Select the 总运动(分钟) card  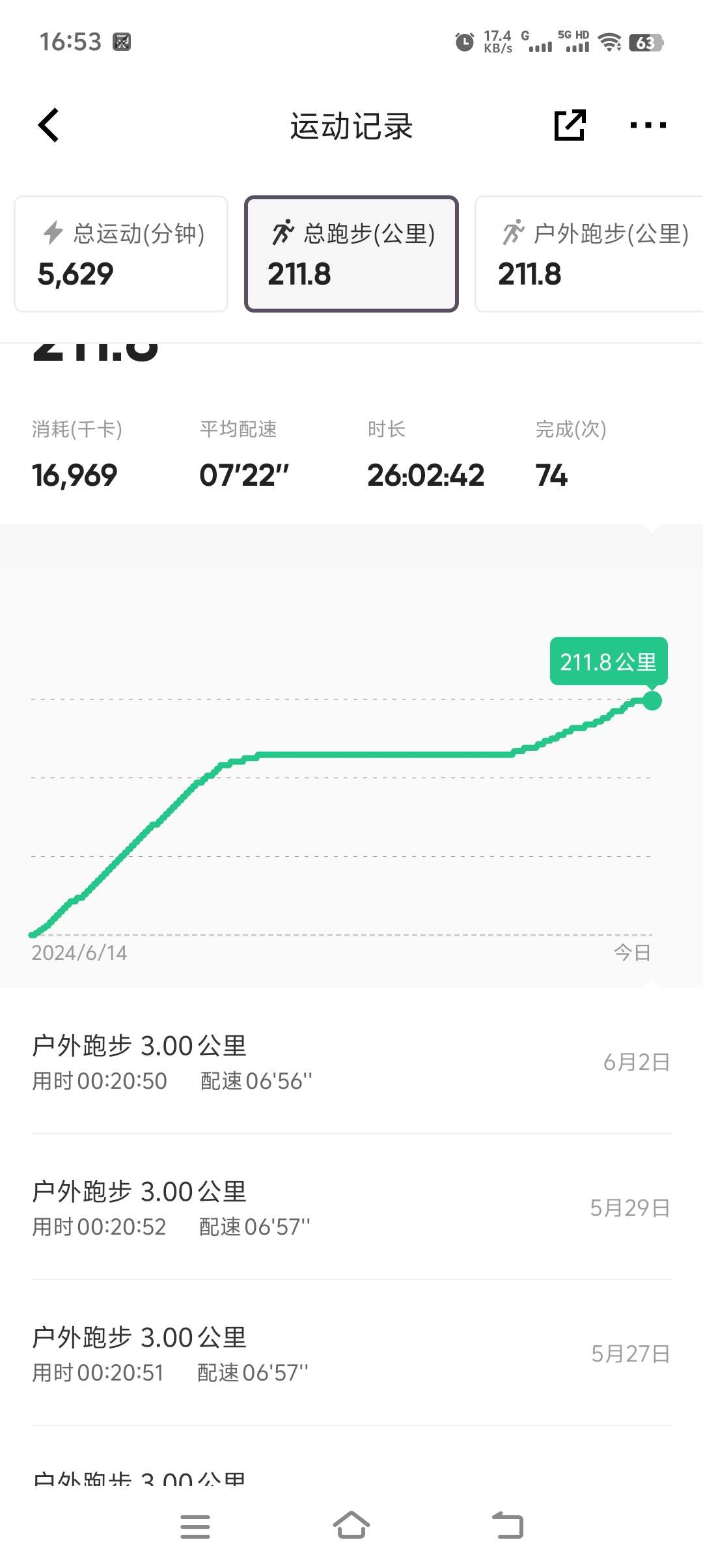(x=121, y=254)
